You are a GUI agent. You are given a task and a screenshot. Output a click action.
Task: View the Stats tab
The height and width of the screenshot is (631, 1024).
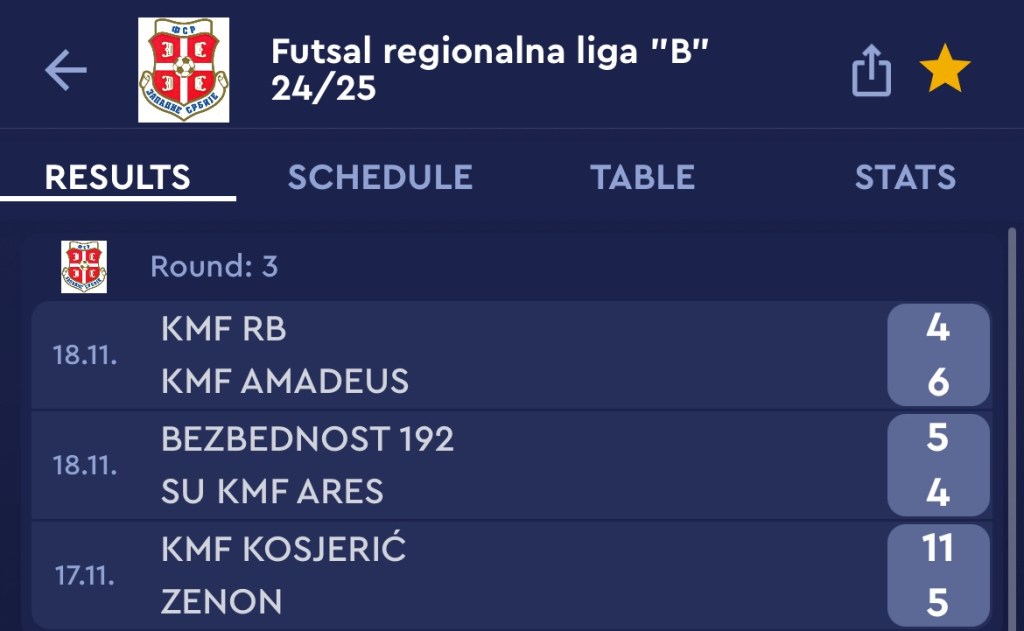pos(904,177)
